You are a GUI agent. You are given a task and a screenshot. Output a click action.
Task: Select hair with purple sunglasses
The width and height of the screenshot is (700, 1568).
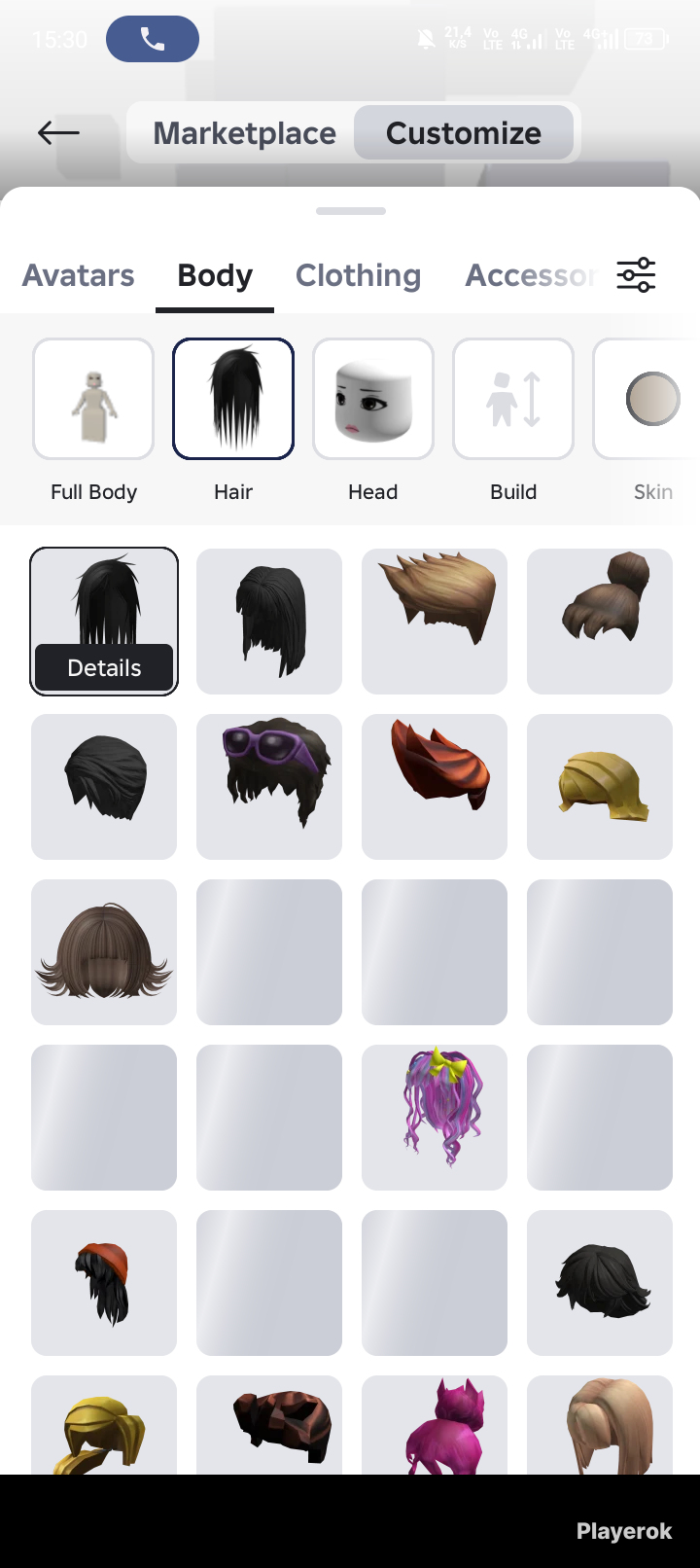point(269,787)
